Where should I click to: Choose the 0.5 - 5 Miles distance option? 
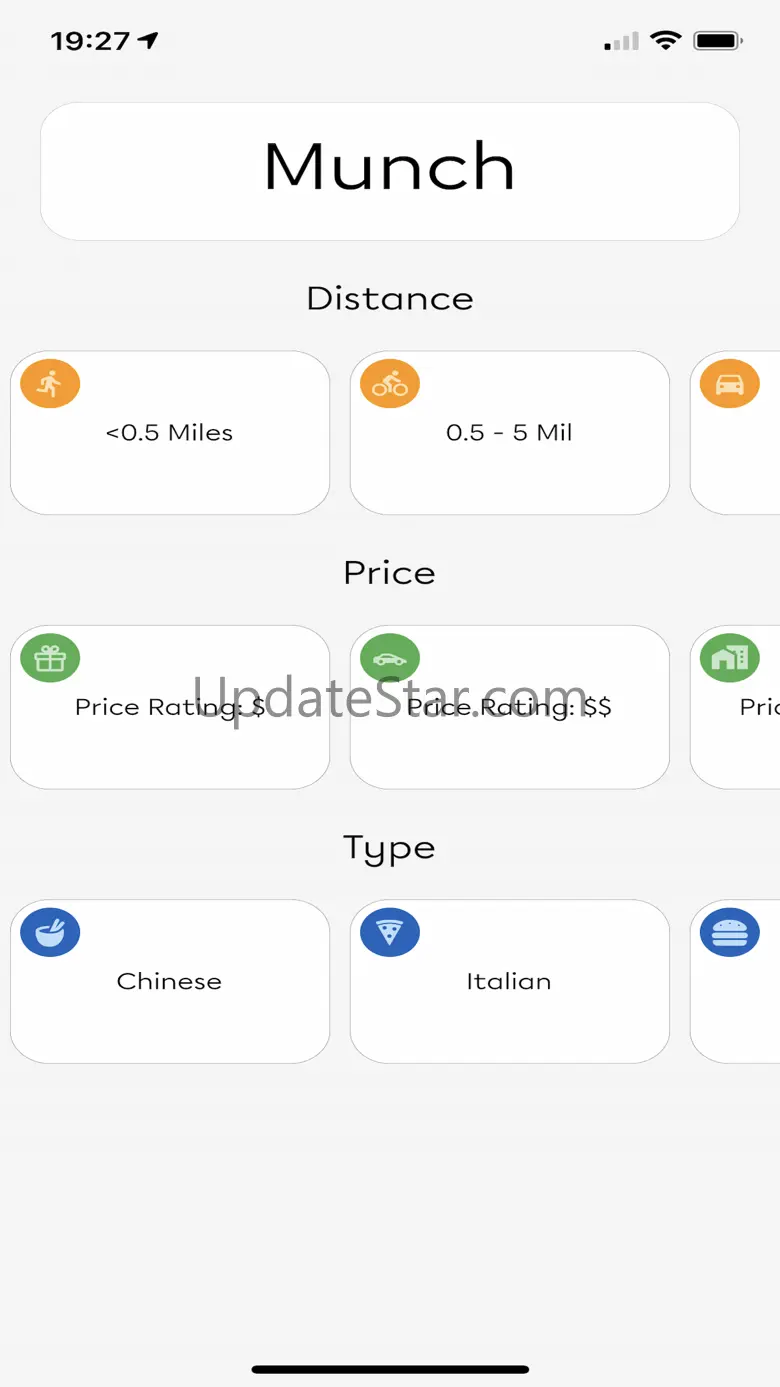click(x=509, y=433)
